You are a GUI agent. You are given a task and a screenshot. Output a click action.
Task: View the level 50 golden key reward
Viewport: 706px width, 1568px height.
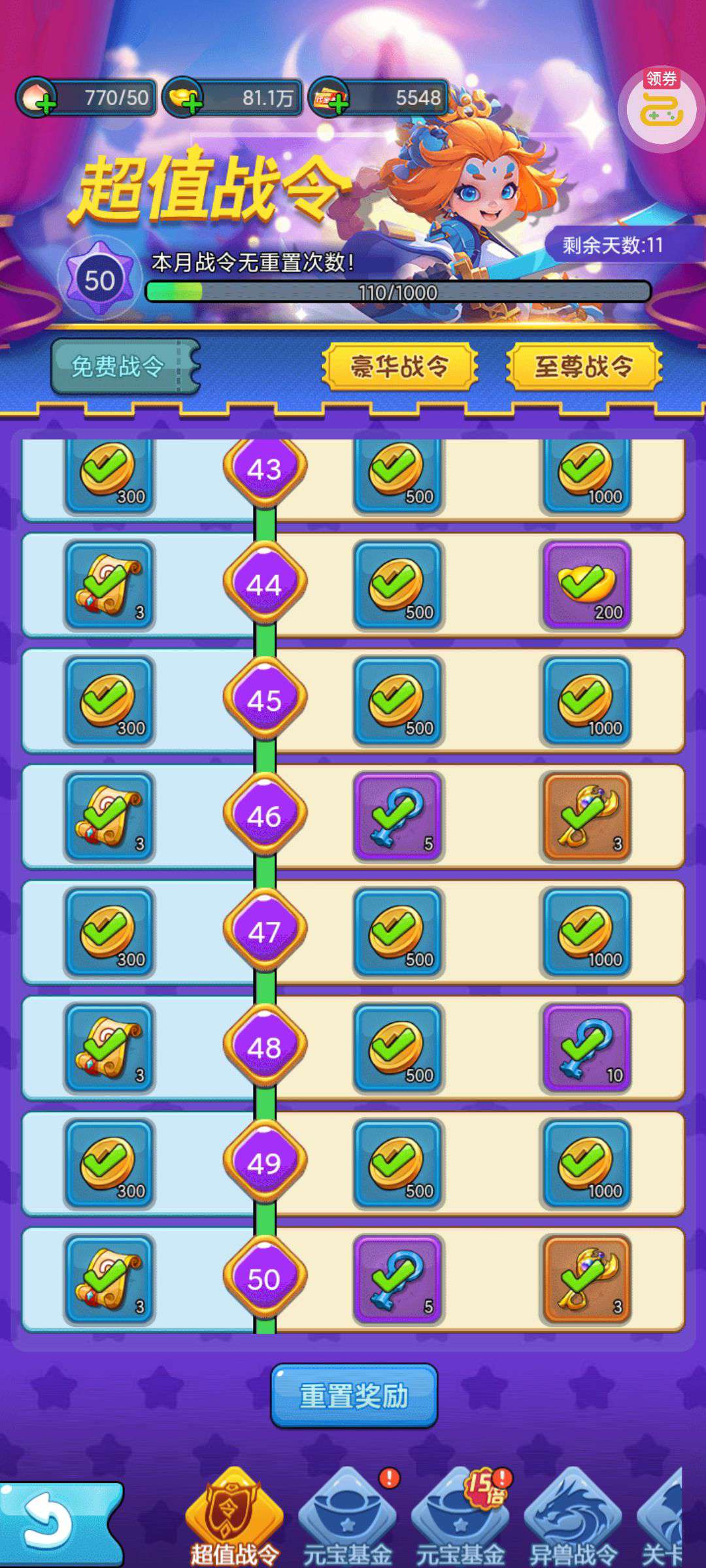[x=586, y=1279]
